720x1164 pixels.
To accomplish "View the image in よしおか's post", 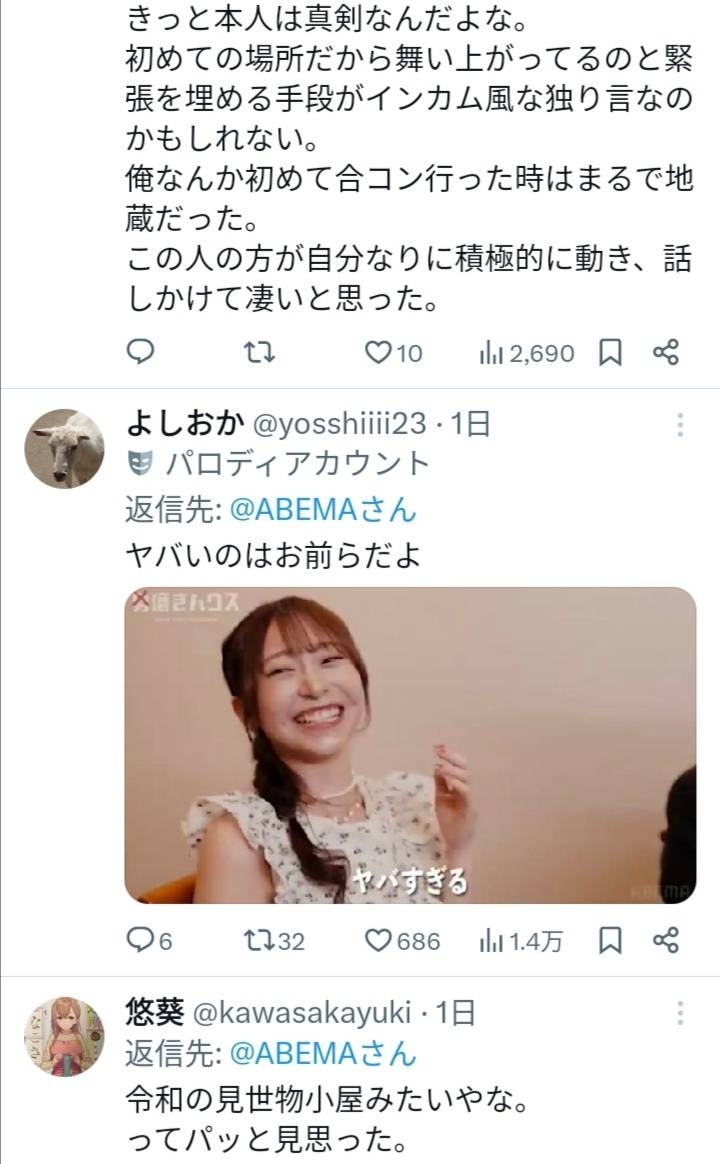I will [410, 745].
